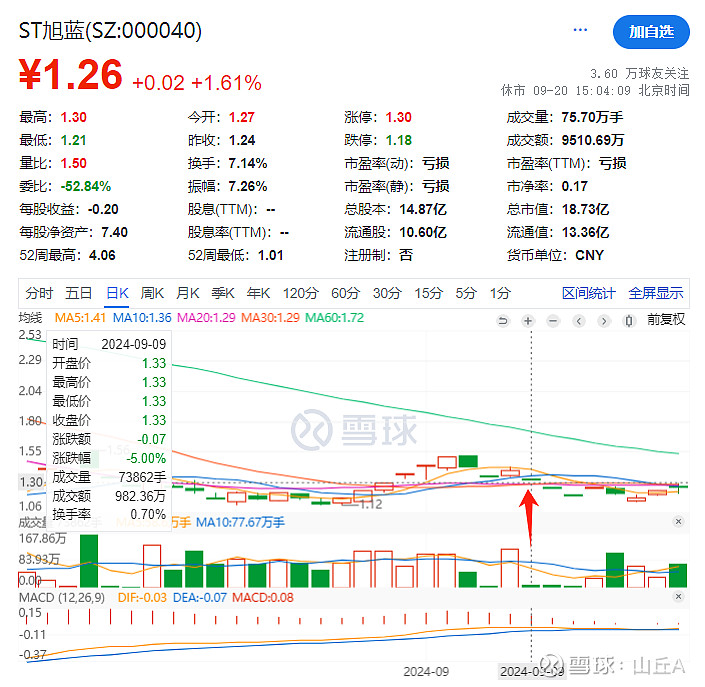The height and width of the screenshot is (687, 705).
Task: Select the 1分 chart interval
Action: (x=499, y=293)
